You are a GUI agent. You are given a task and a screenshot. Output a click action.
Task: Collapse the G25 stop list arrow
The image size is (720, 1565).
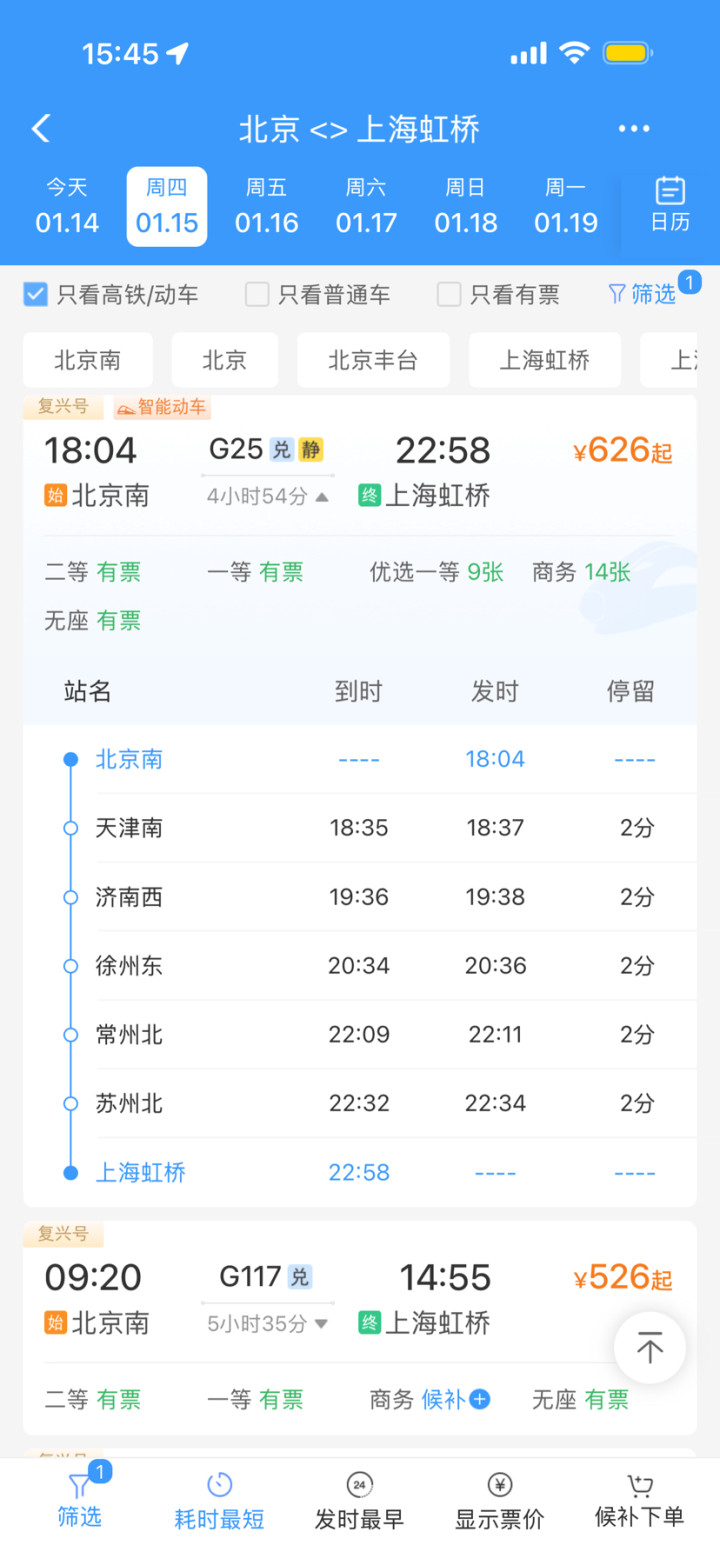321,496
